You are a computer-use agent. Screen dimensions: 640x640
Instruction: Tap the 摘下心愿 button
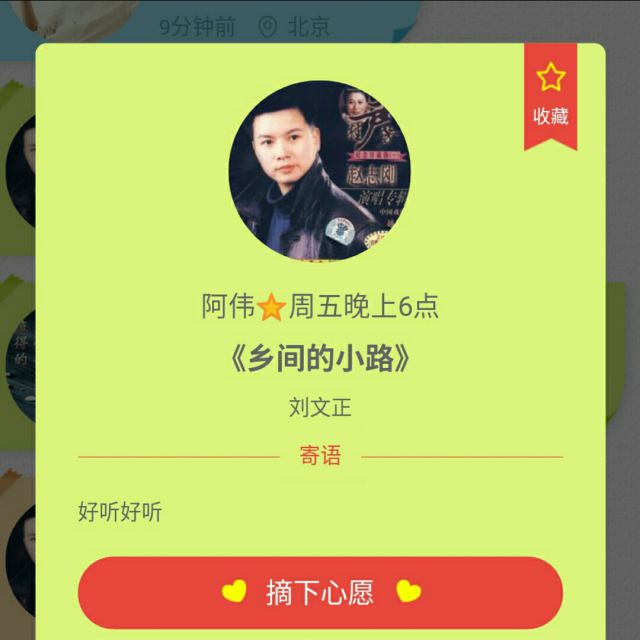pos(320,592)
